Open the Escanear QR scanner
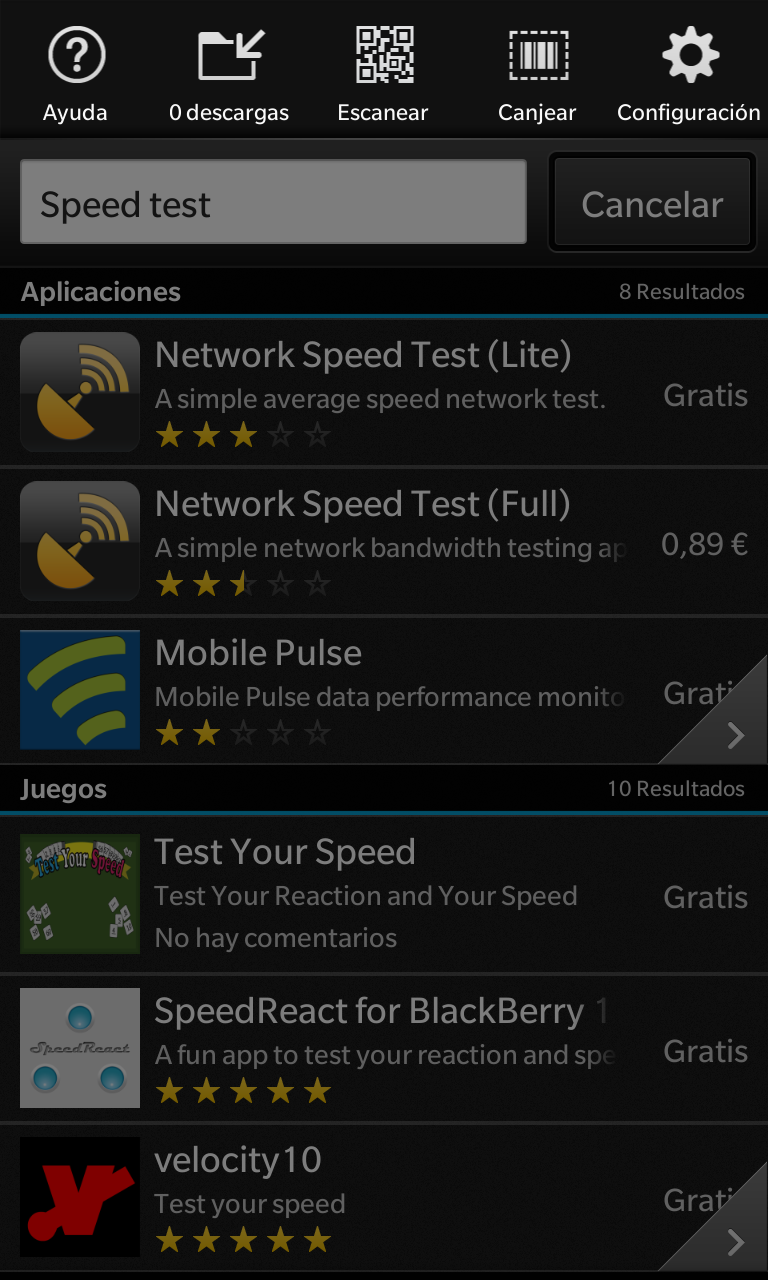 pos(383,73)
